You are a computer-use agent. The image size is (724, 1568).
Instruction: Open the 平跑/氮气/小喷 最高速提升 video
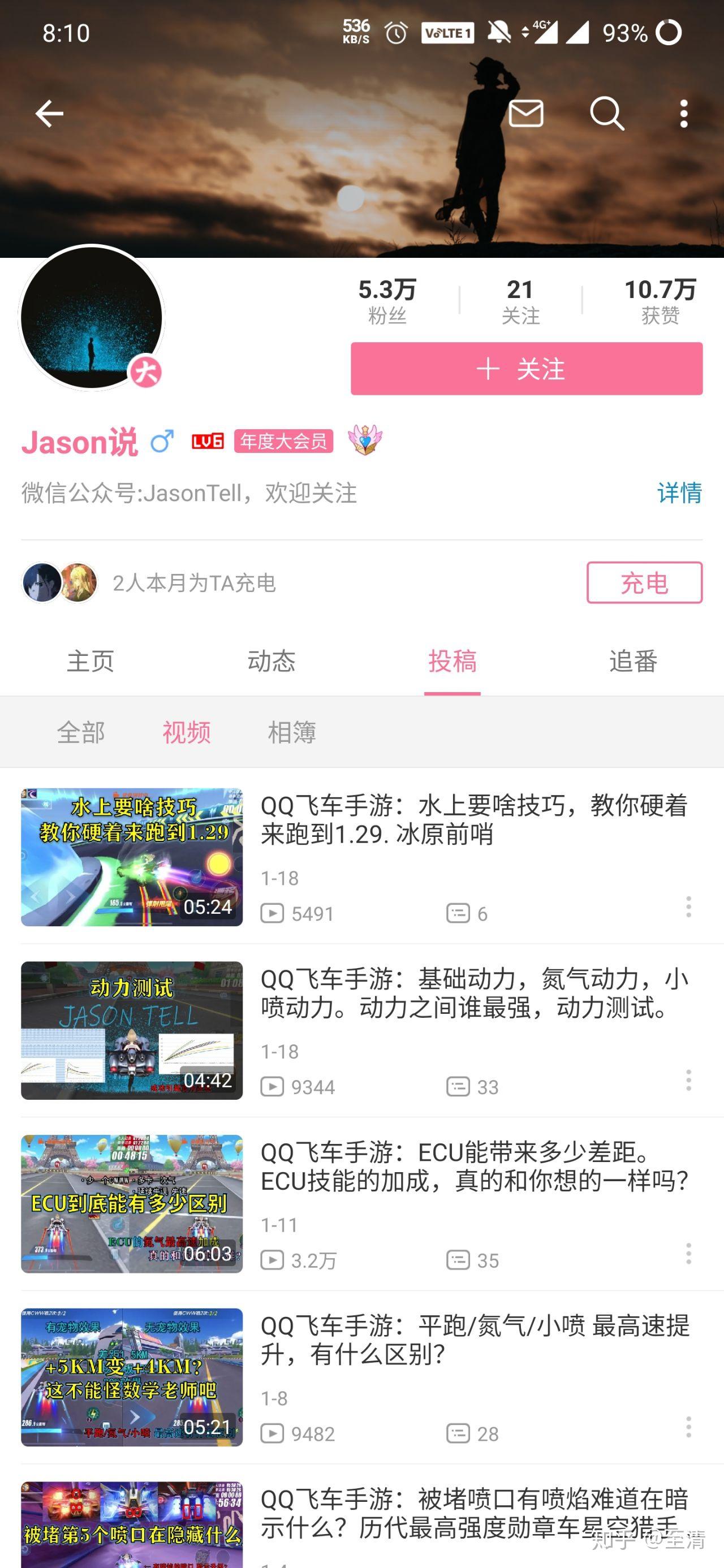(132, 1377)
